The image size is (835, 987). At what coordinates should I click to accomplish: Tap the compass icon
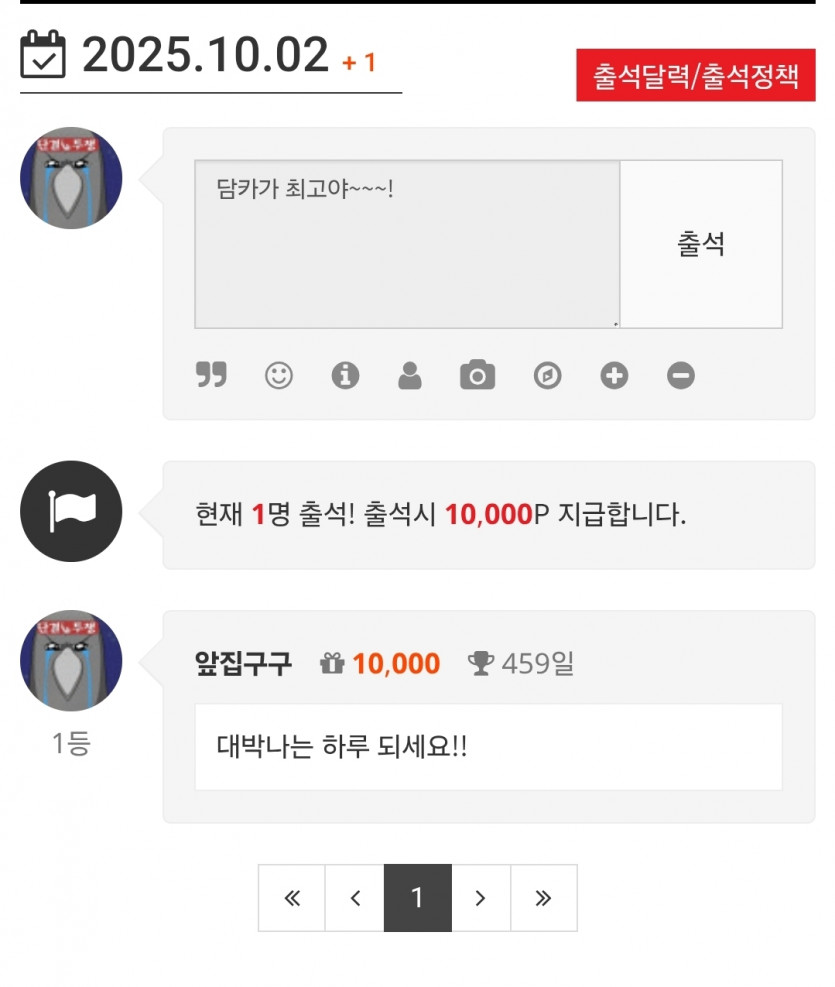click(x=547, y=375)
